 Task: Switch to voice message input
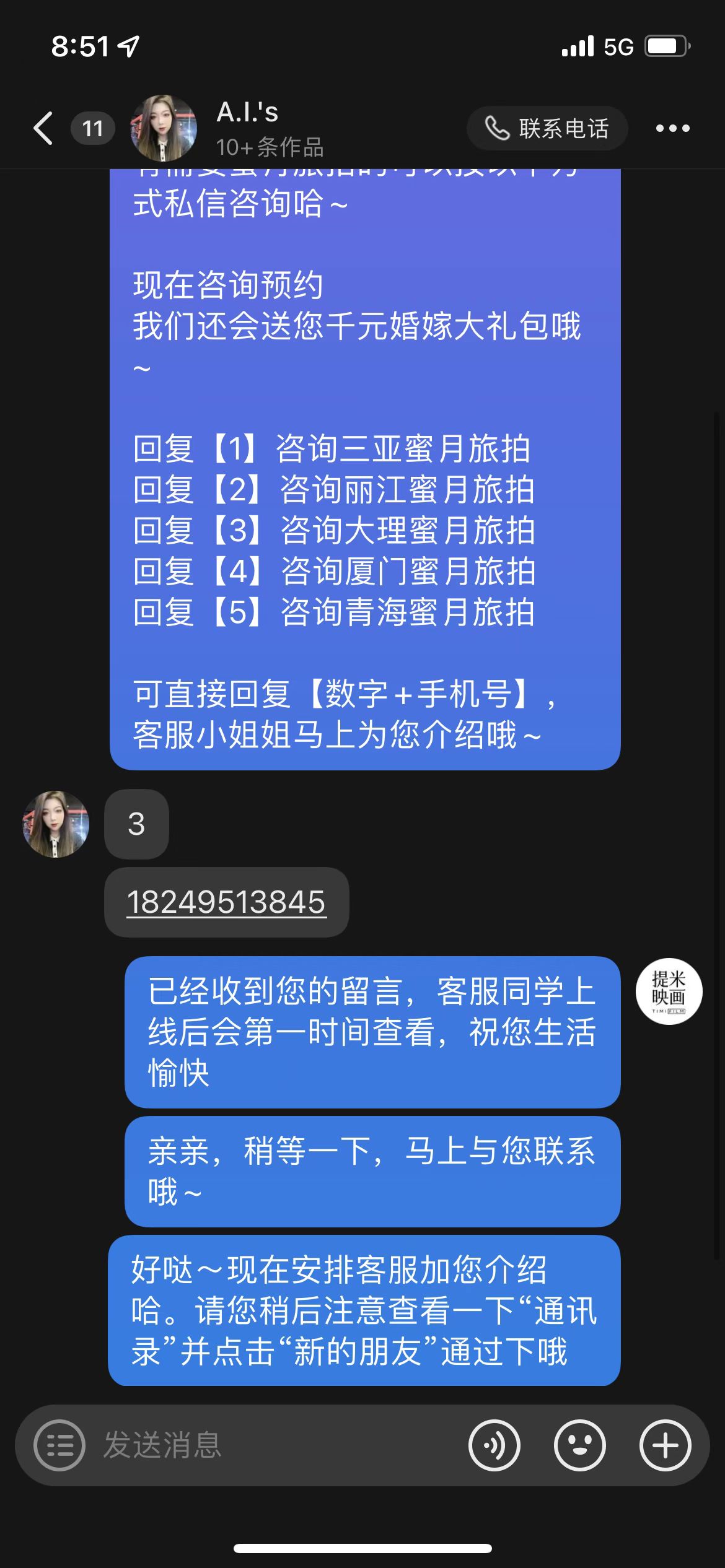[x=494, y=1445]
